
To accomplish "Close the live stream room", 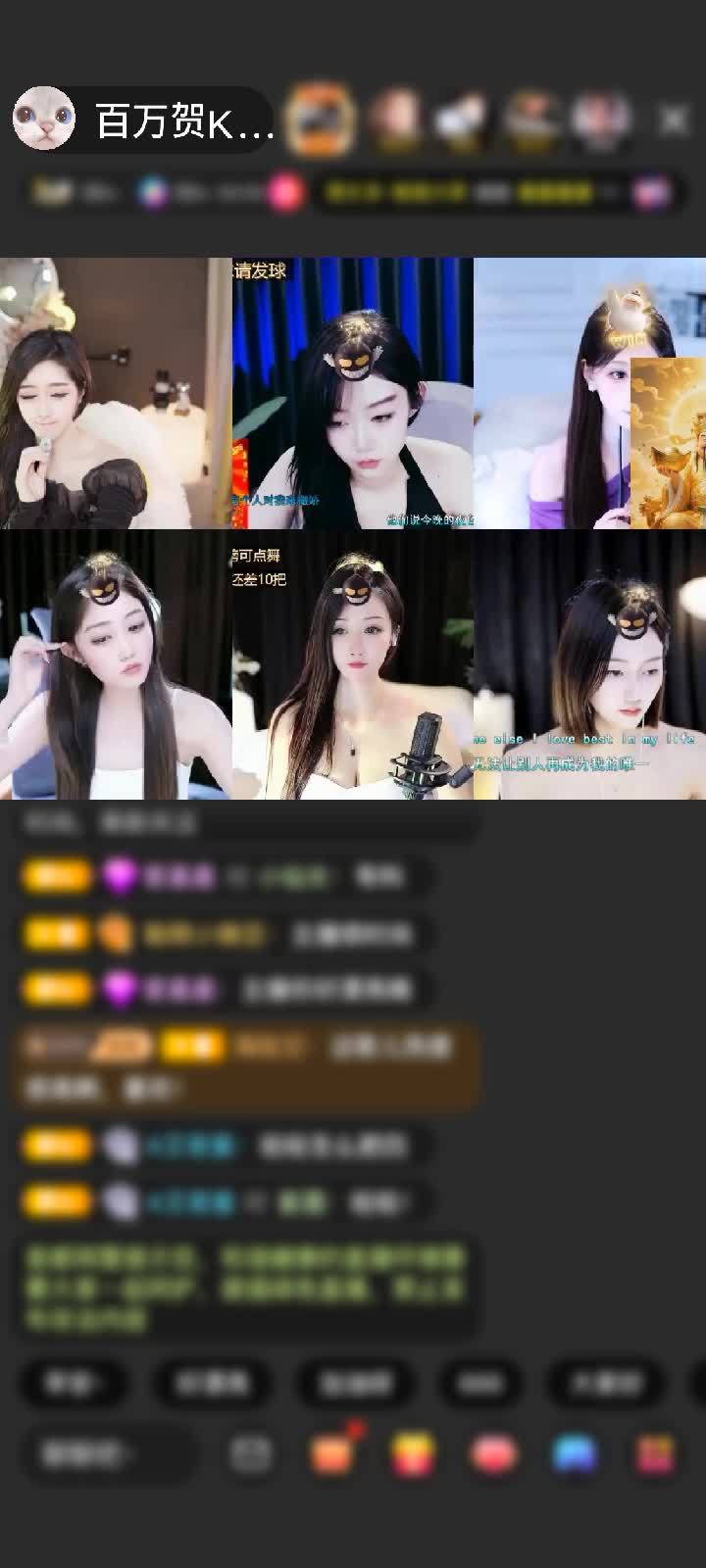I will (x=674, y=120).
